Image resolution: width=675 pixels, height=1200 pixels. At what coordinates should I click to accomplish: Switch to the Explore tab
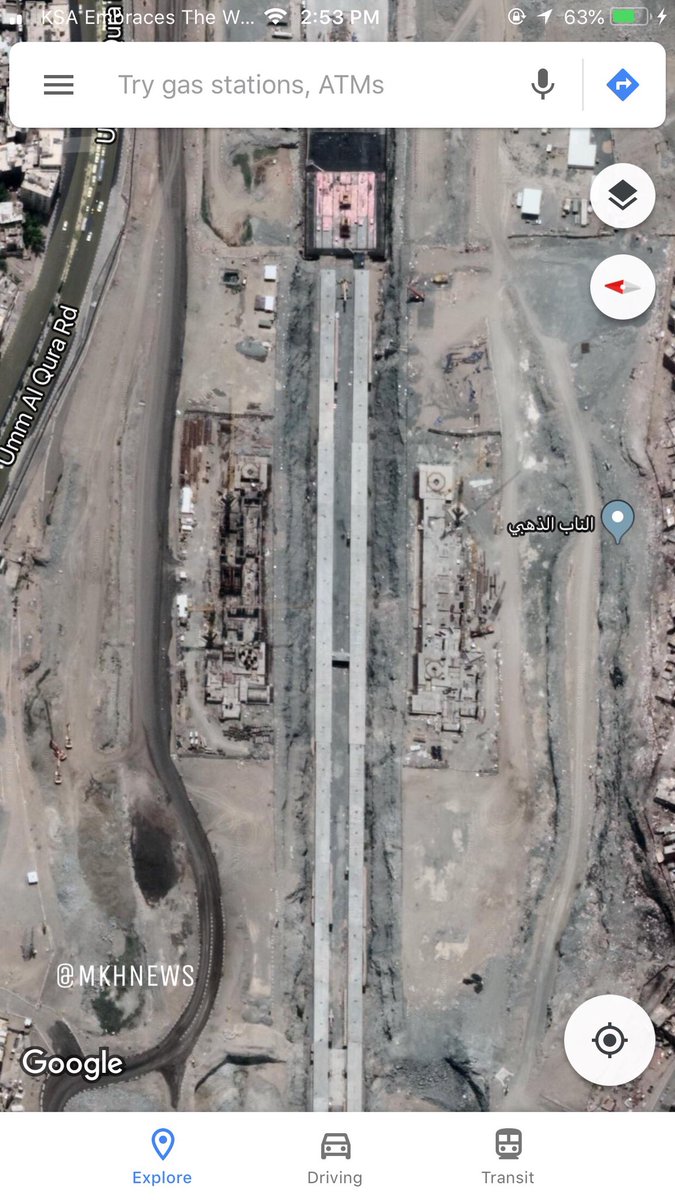[162, 1155]
